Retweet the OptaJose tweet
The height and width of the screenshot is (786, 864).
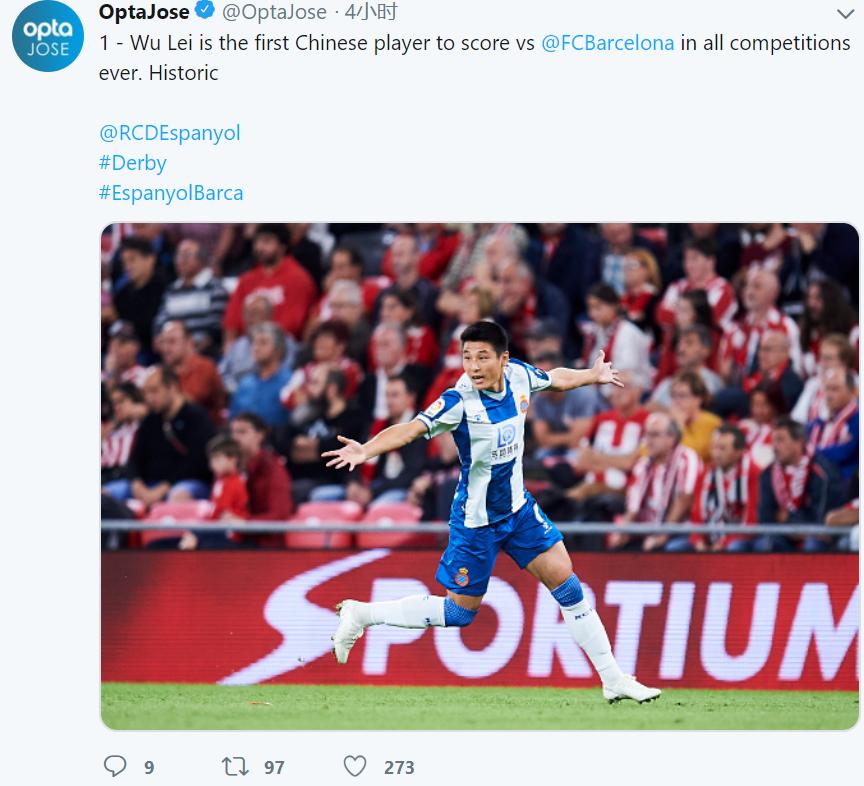coord(236,767)
